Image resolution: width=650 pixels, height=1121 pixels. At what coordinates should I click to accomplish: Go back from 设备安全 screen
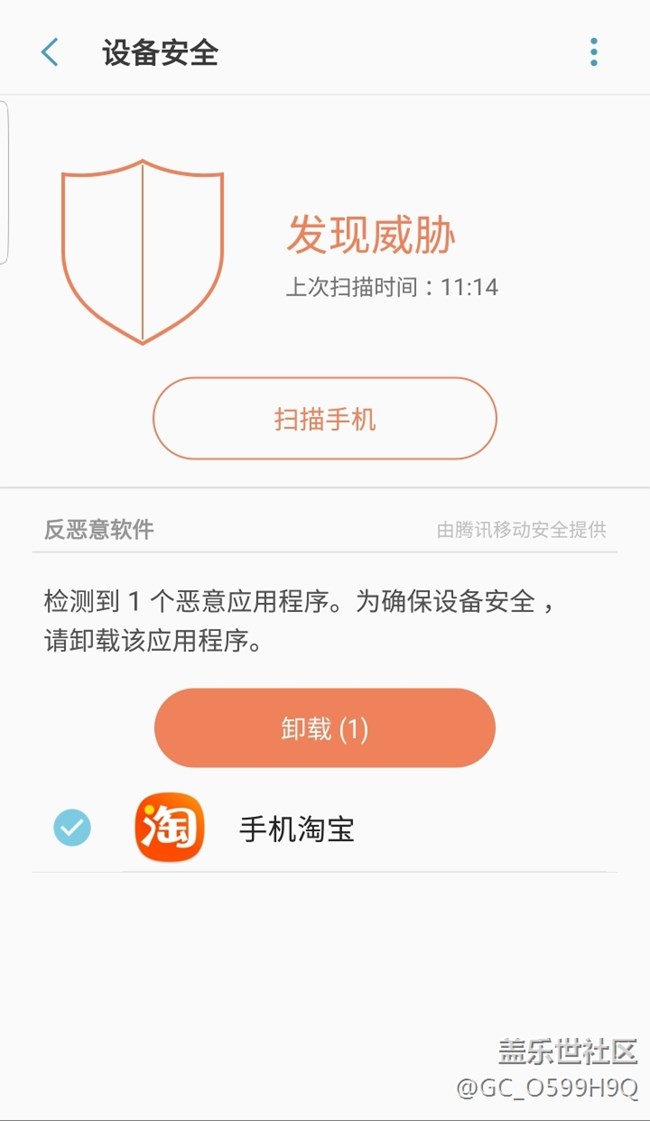[x=50, y=52]
